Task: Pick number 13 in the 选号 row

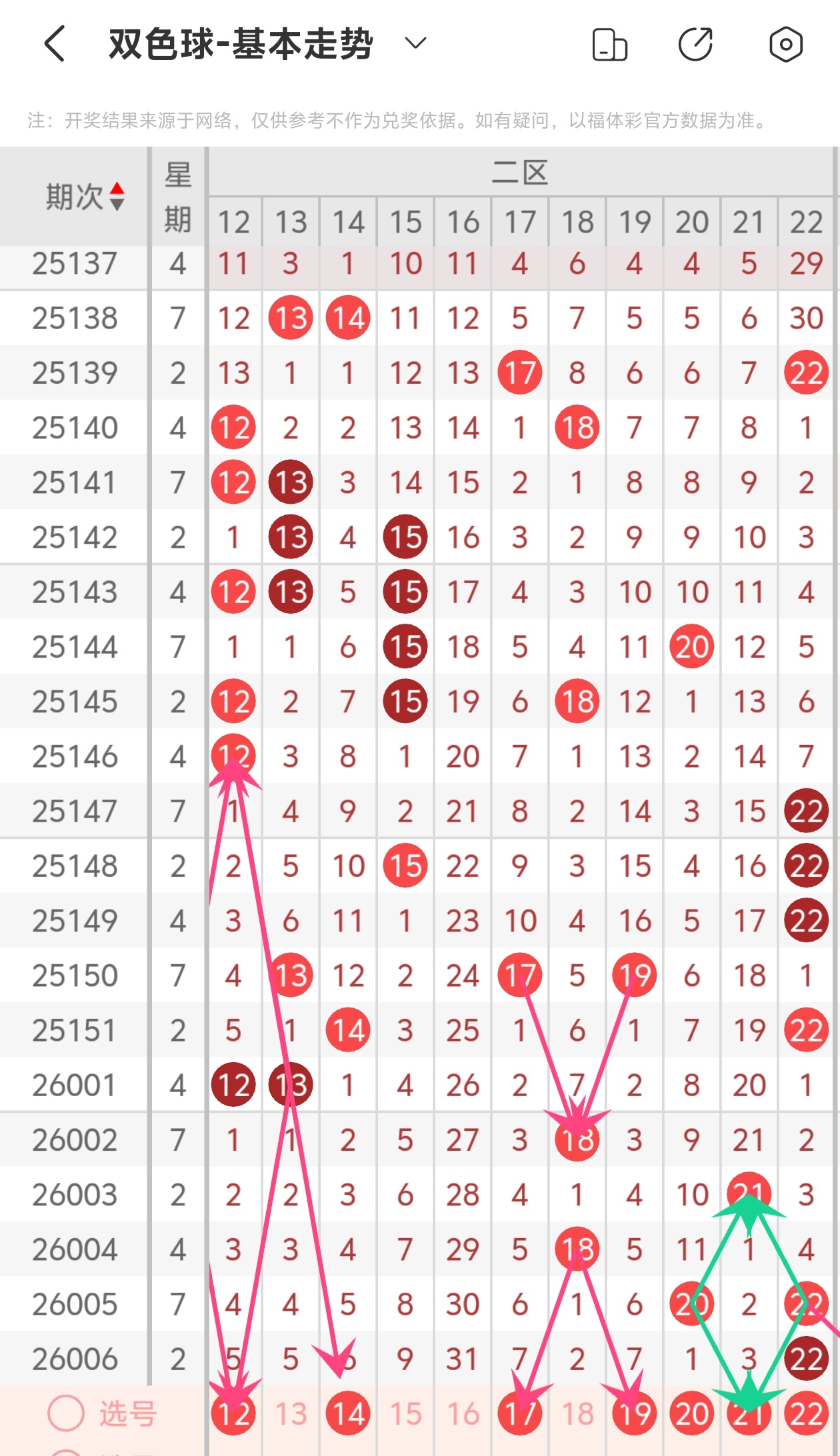Action: click(291, 1414)
